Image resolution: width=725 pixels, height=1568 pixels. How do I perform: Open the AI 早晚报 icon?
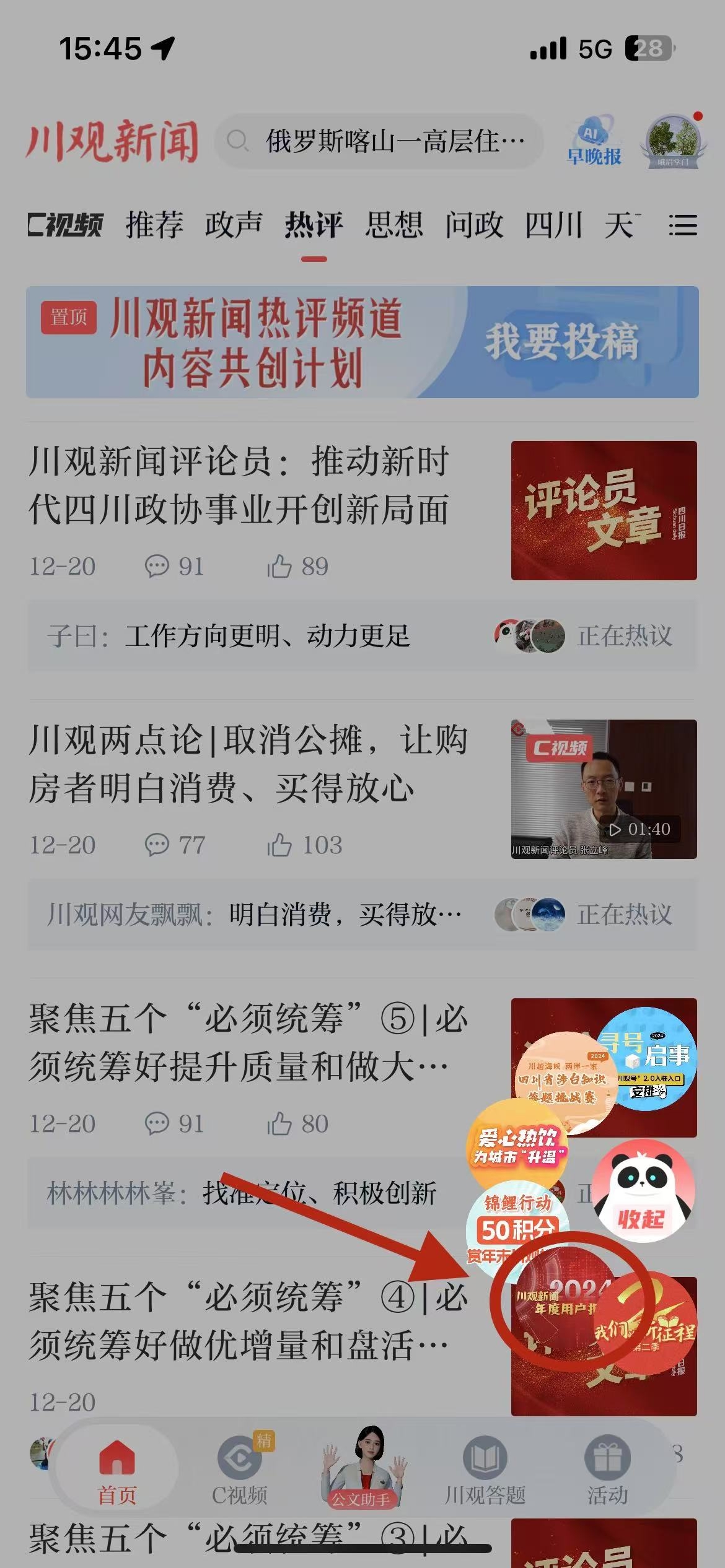[593, 141]
